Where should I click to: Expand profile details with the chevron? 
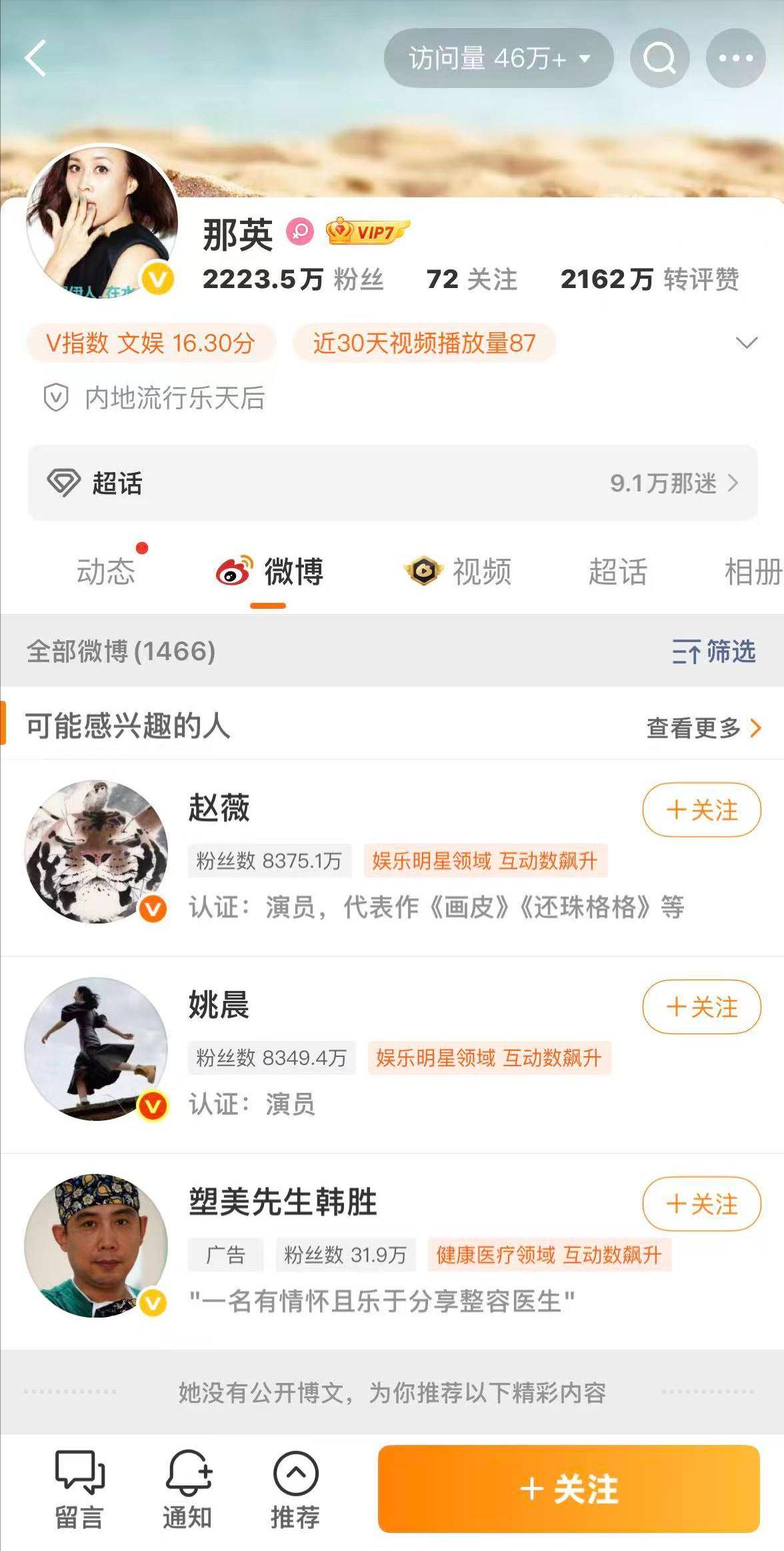[x=746, y=343]
